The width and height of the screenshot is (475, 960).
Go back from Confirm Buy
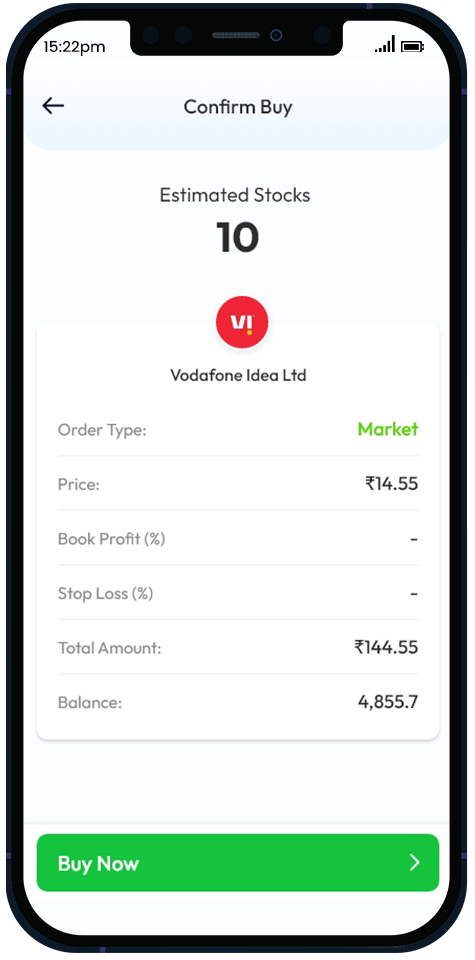(x=53, y=106)
